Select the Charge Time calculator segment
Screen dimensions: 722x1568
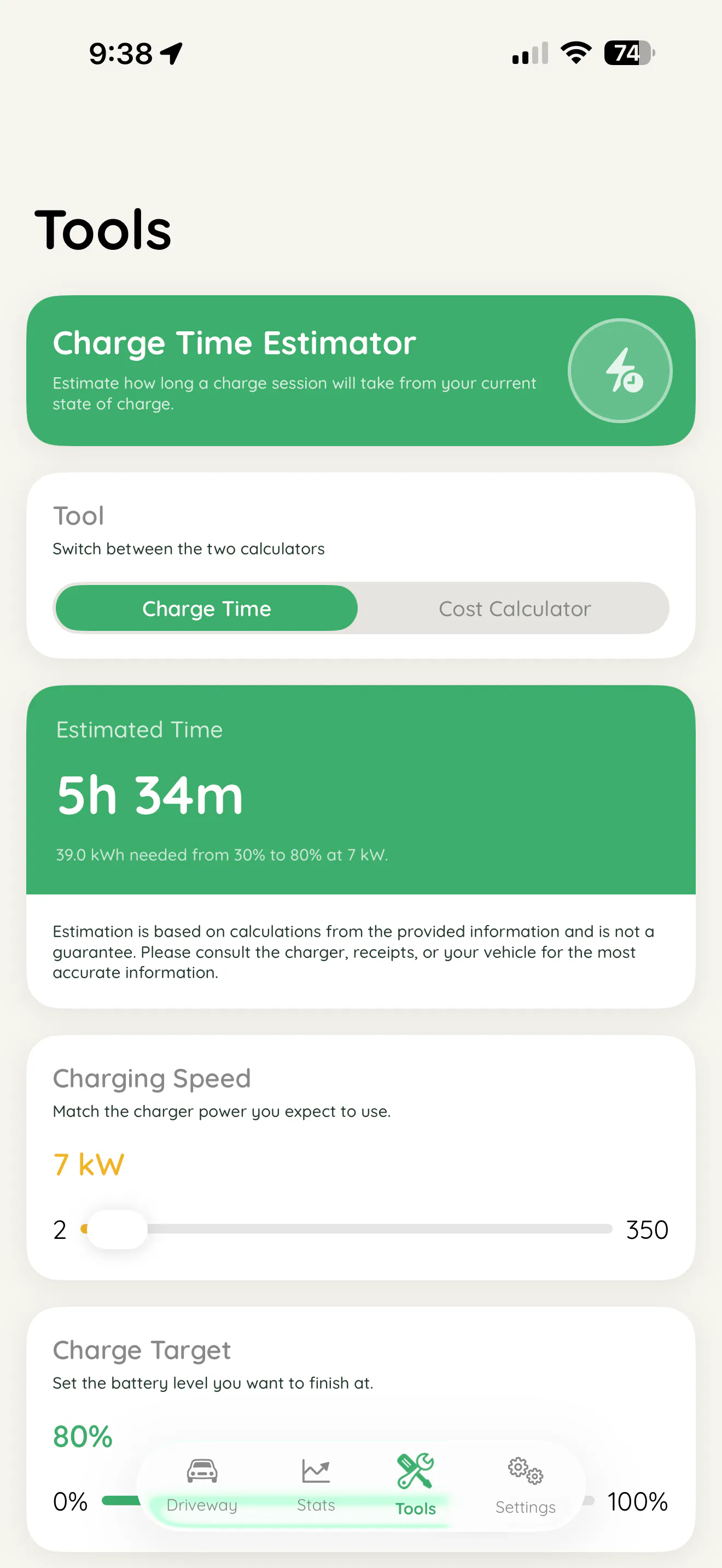[x=206, y=608]
